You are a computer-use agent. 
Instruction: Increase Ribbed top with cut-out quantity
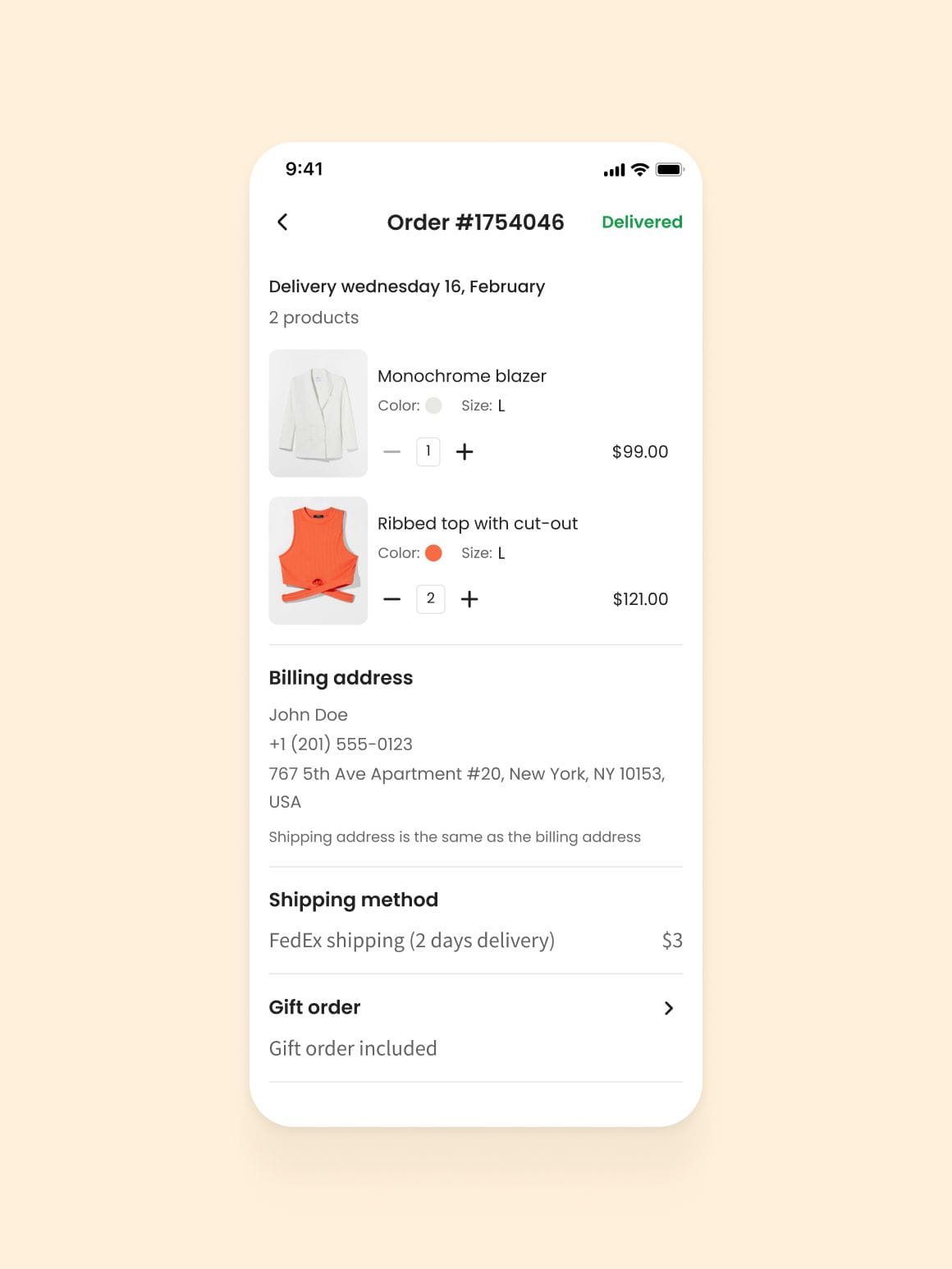469,599
